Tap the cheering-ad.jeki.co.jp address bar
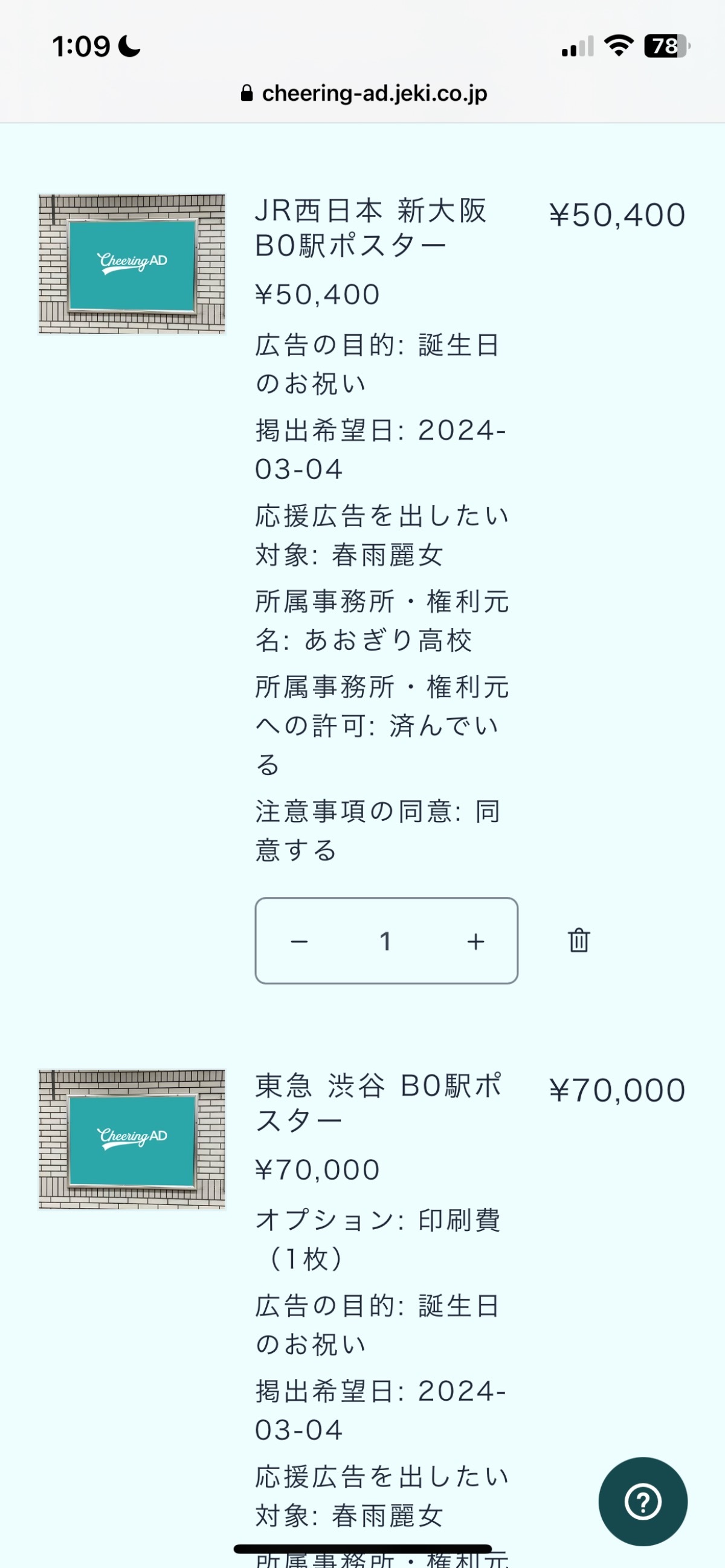Screen dimensions: 725x1568 [366, 93]
